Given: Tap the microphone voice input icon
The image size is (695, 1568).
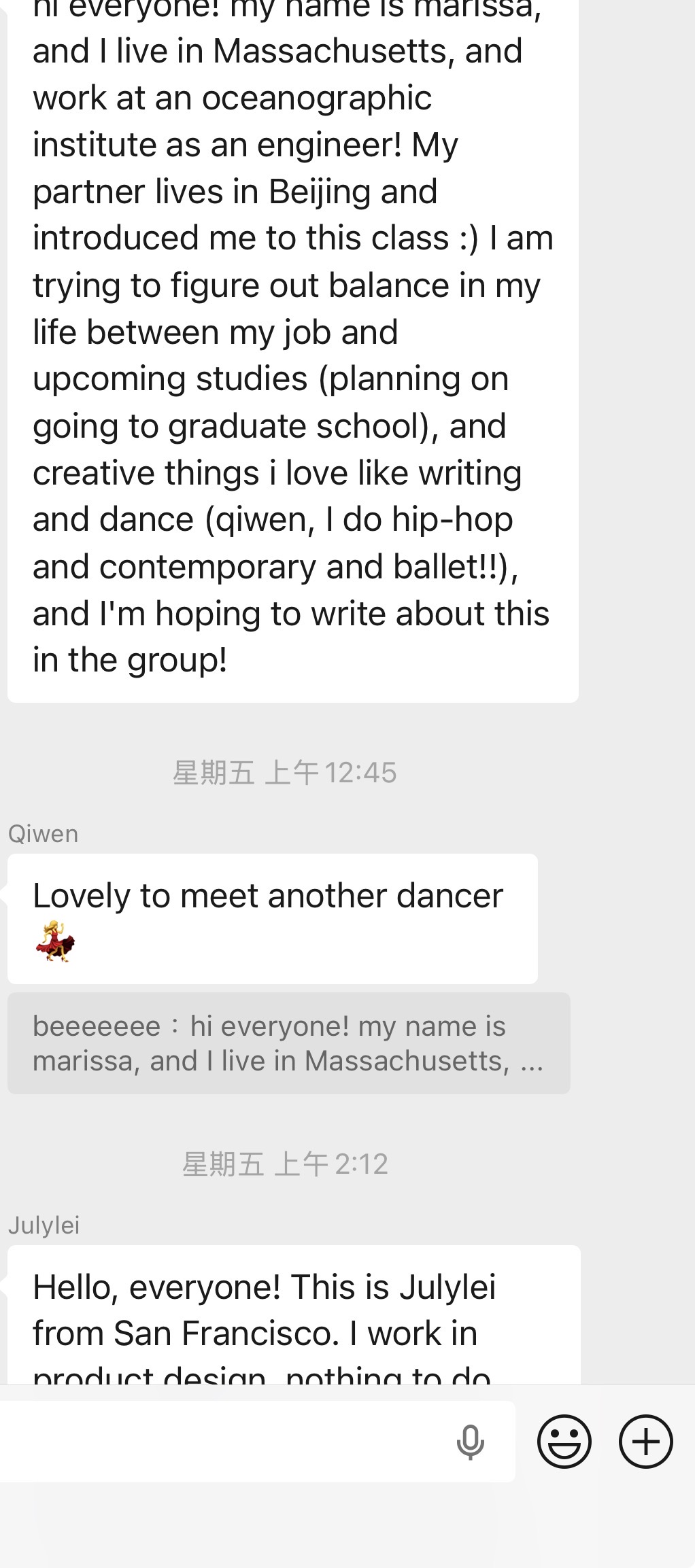Looking at the screenshot, I should pyautogui.click(x=470, y=1442).
